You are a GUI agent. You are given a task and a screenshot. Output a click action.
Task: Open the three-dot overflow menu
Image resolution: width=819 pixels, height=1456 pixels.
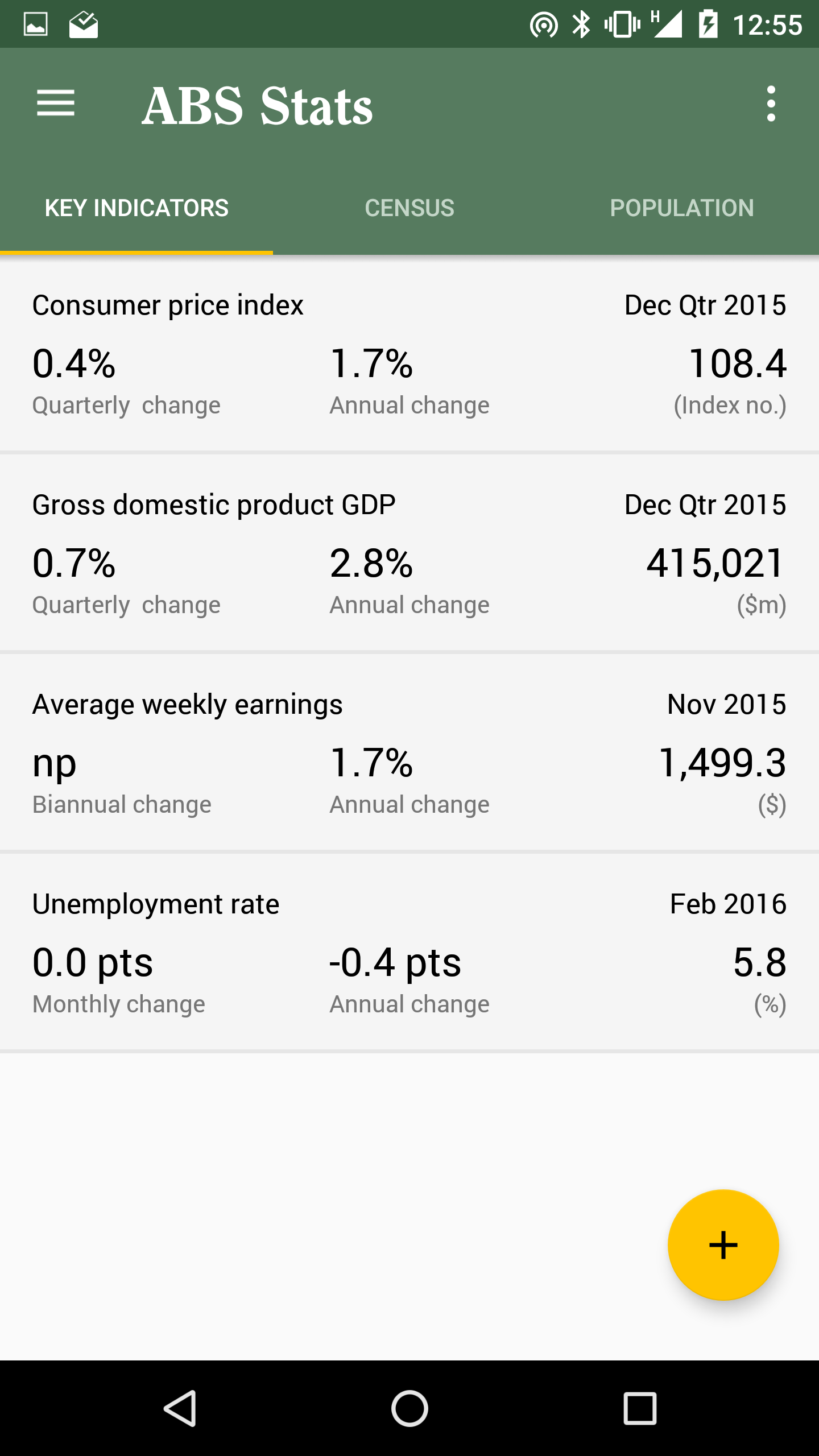point(771,104)
